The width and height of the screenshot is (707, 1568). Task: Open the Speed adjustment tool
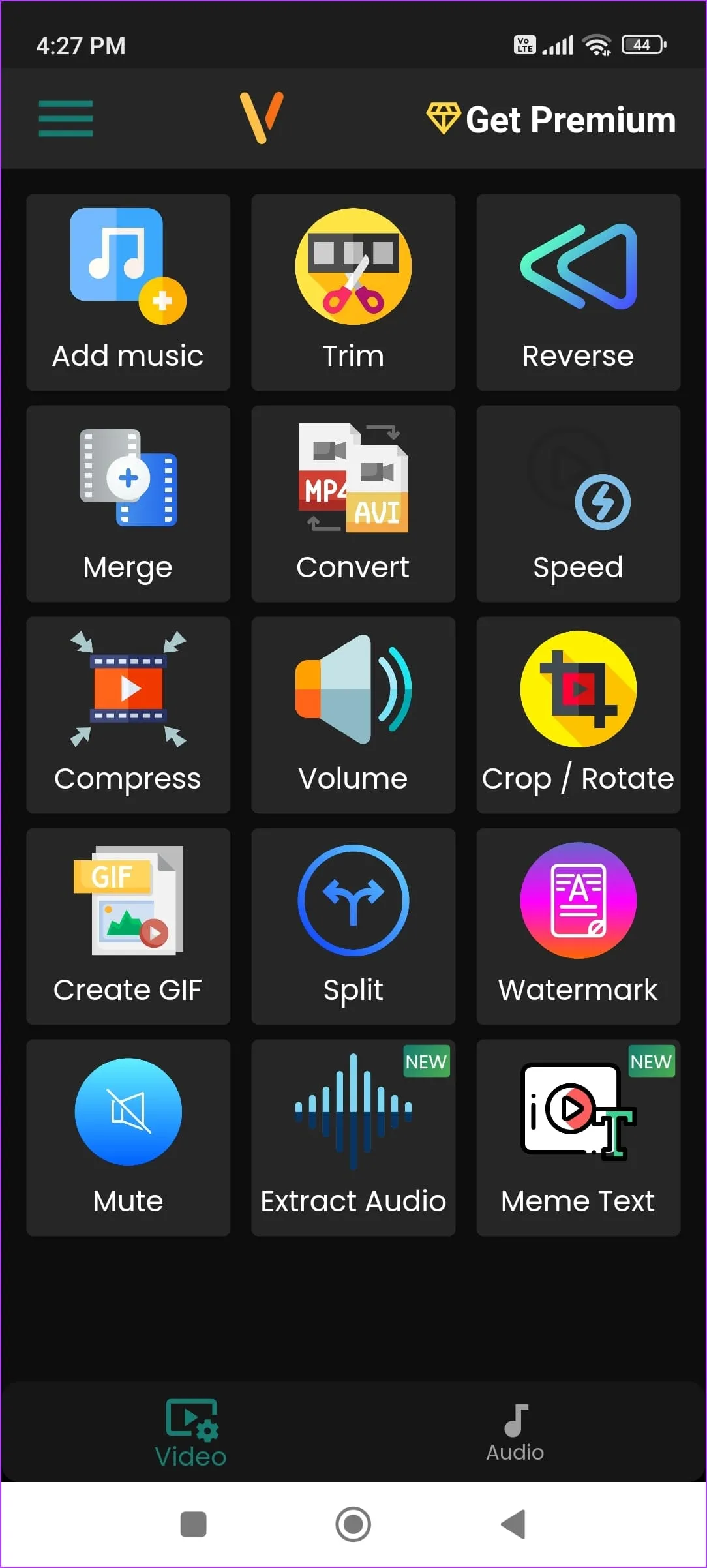click(578, 504)
